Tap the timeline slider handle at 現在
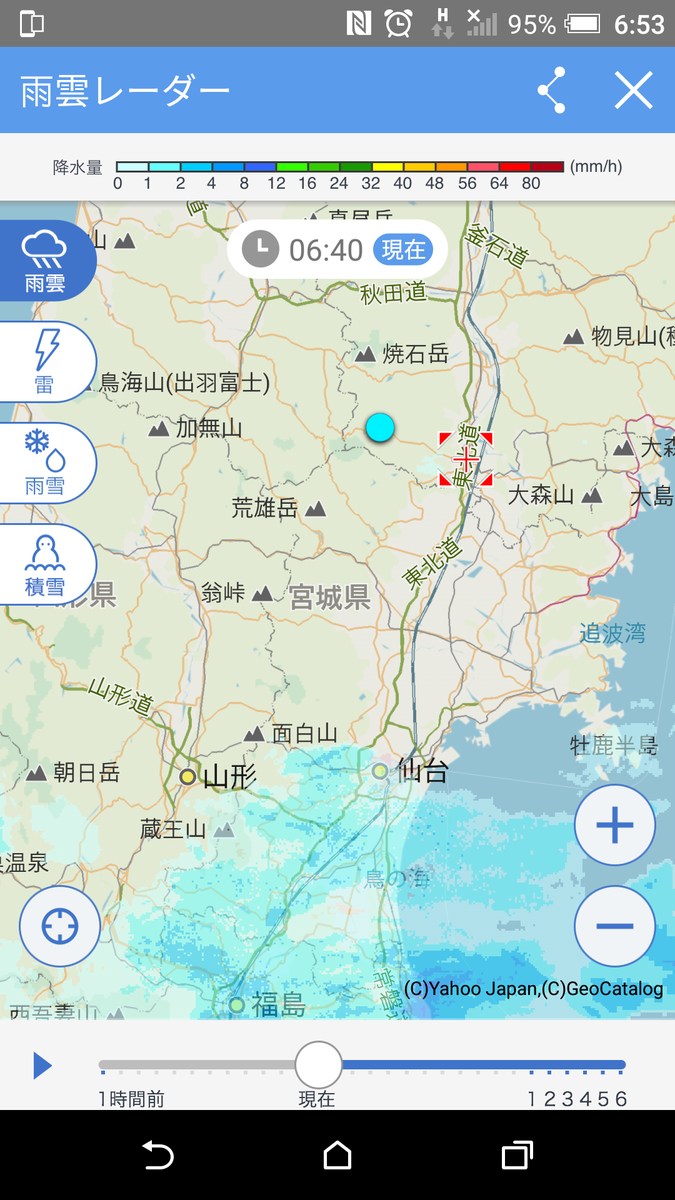This screenshot has height=1200, width=675. [x=318, y=1065]
